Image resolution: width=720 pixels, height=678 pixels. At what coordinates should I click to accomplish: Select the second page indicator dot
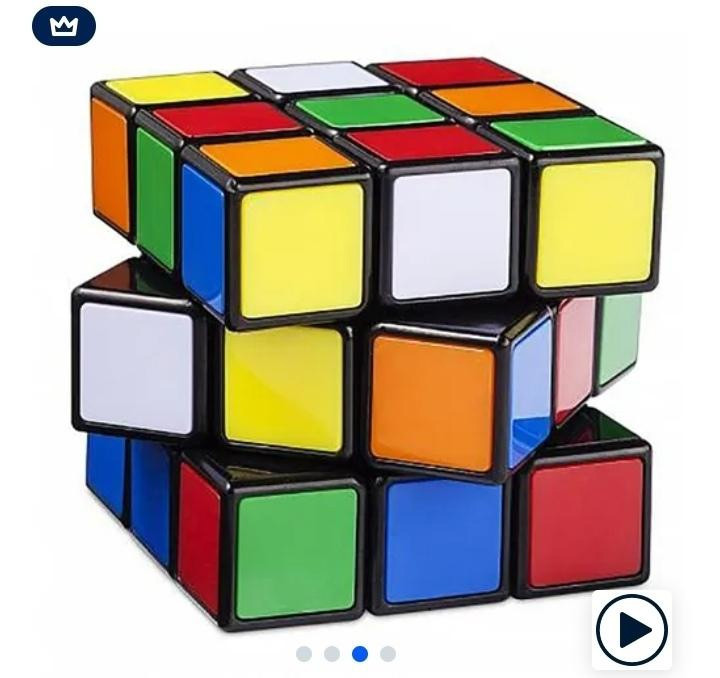click(332, 654)
